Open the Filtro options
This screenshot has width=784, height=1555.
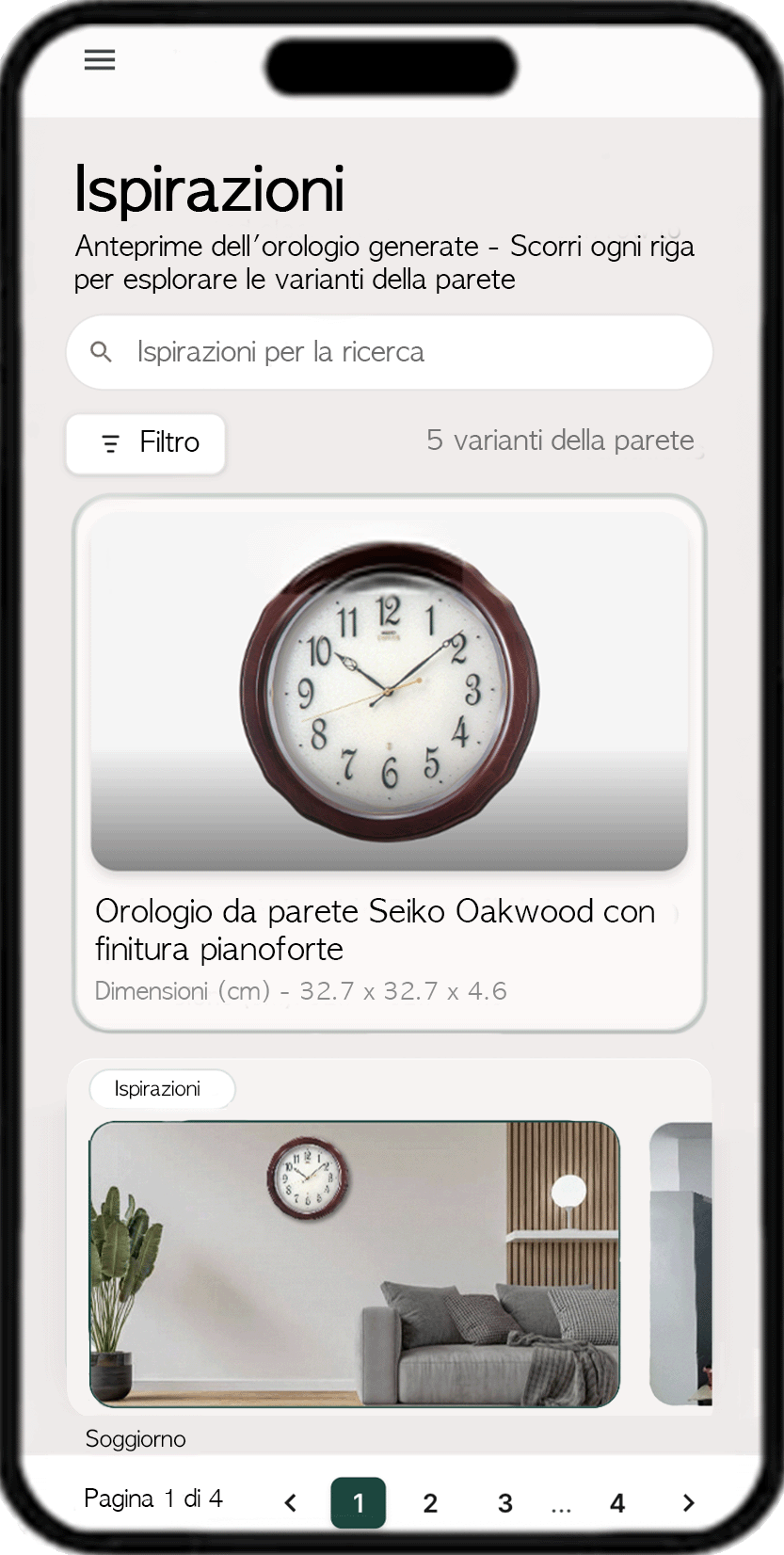tap(146, 442)
